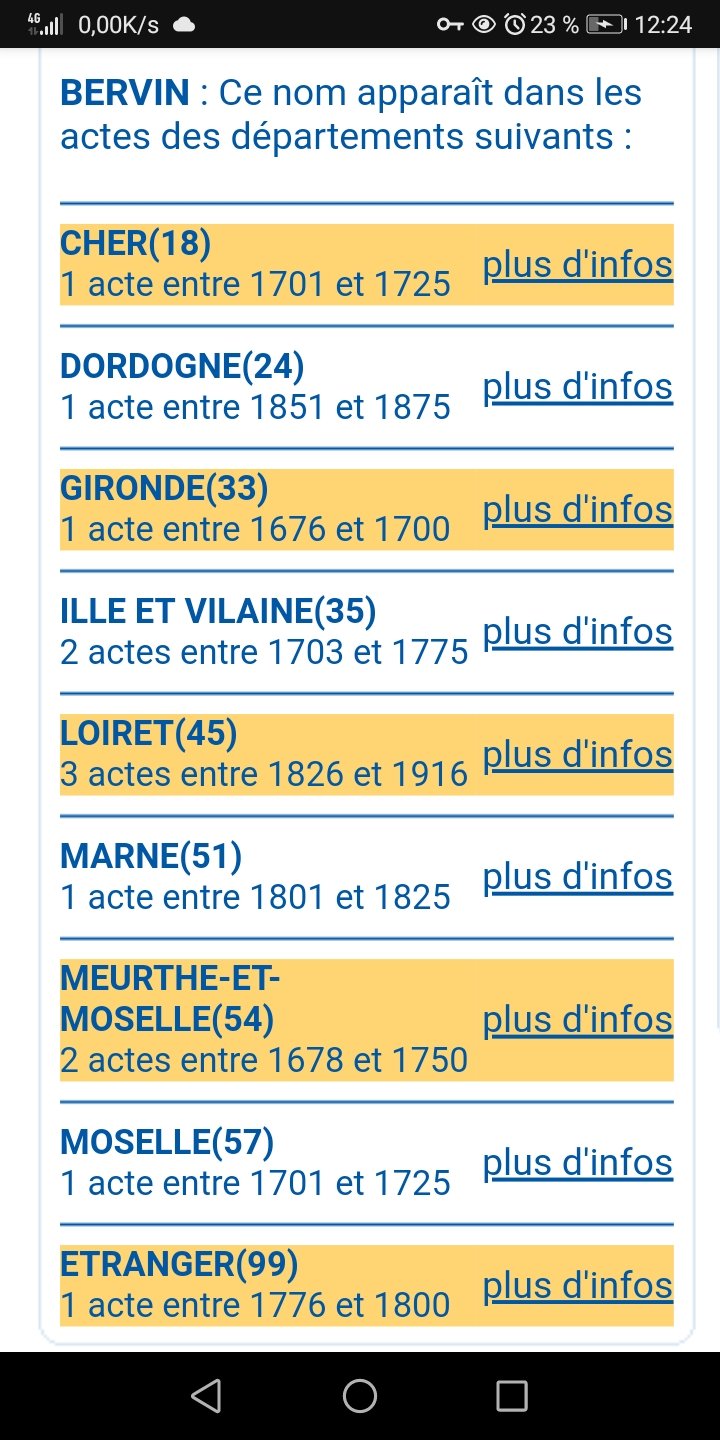Tap plus d'infos for ILLE ET VILAINE(35)

[578, 632]
